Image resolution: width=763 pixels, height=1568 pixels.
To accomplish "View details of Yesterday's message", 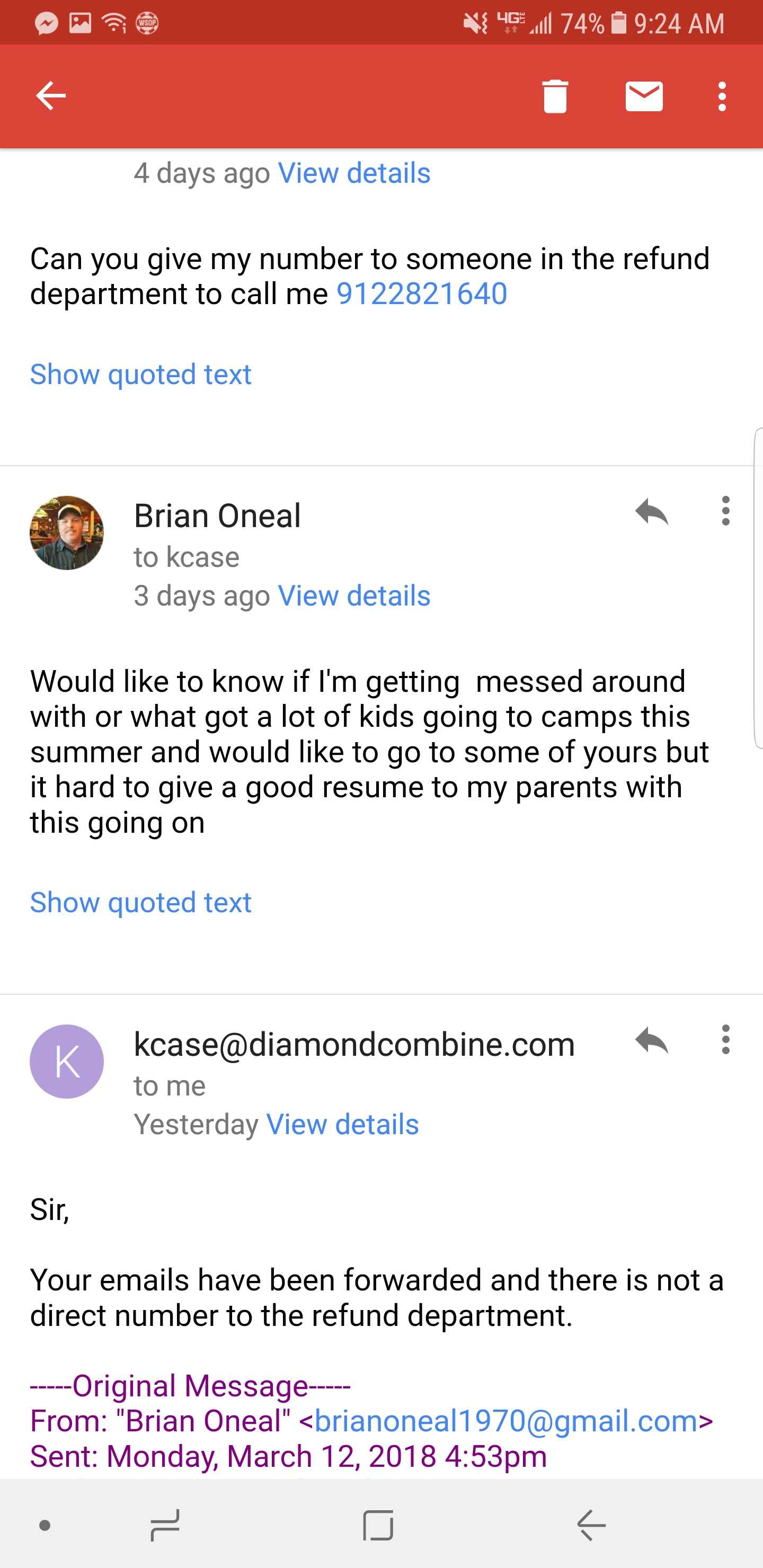I will pyautogui.click(x=342, y=1124).
